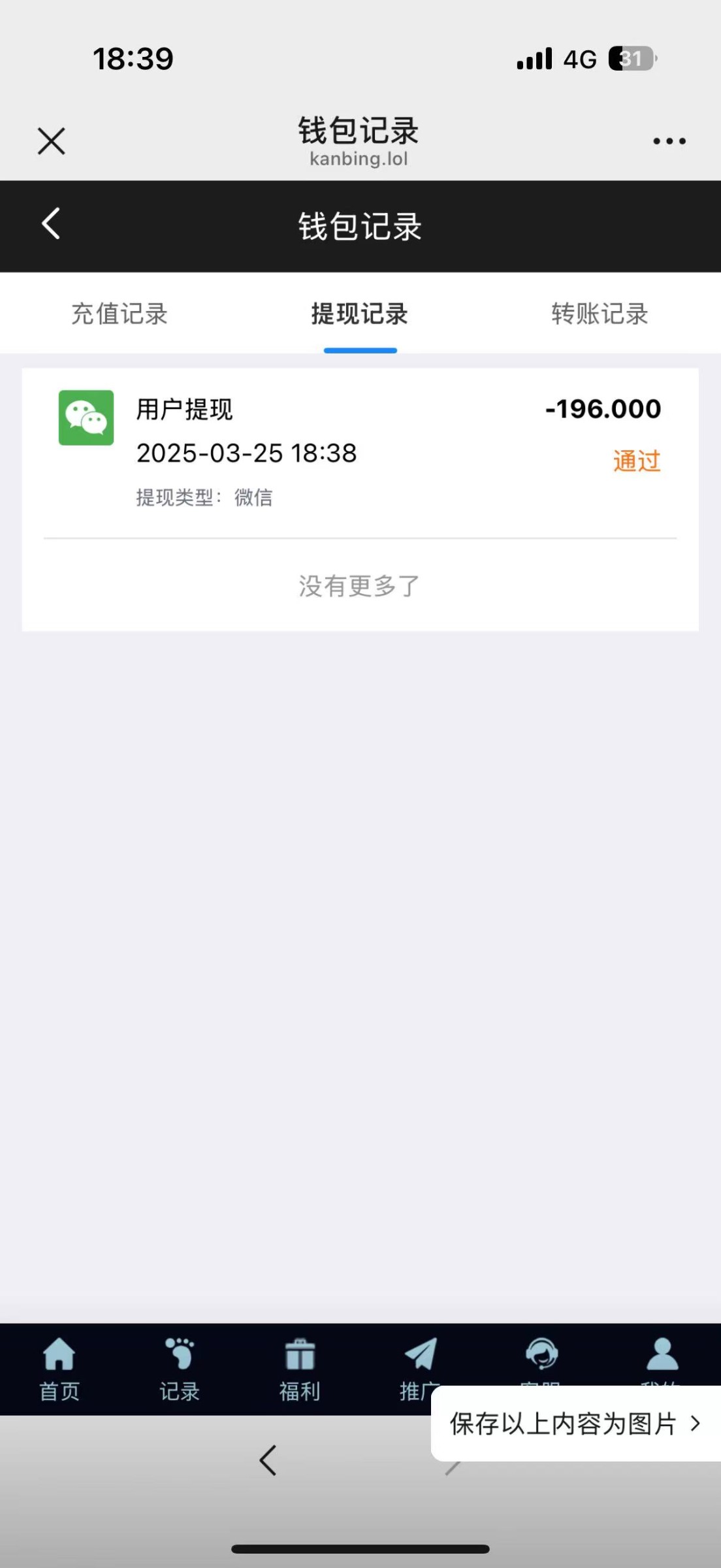Navigate back with the browser's bottom arrow
Screen dimensions: 721x1568
coord(268,1460)
